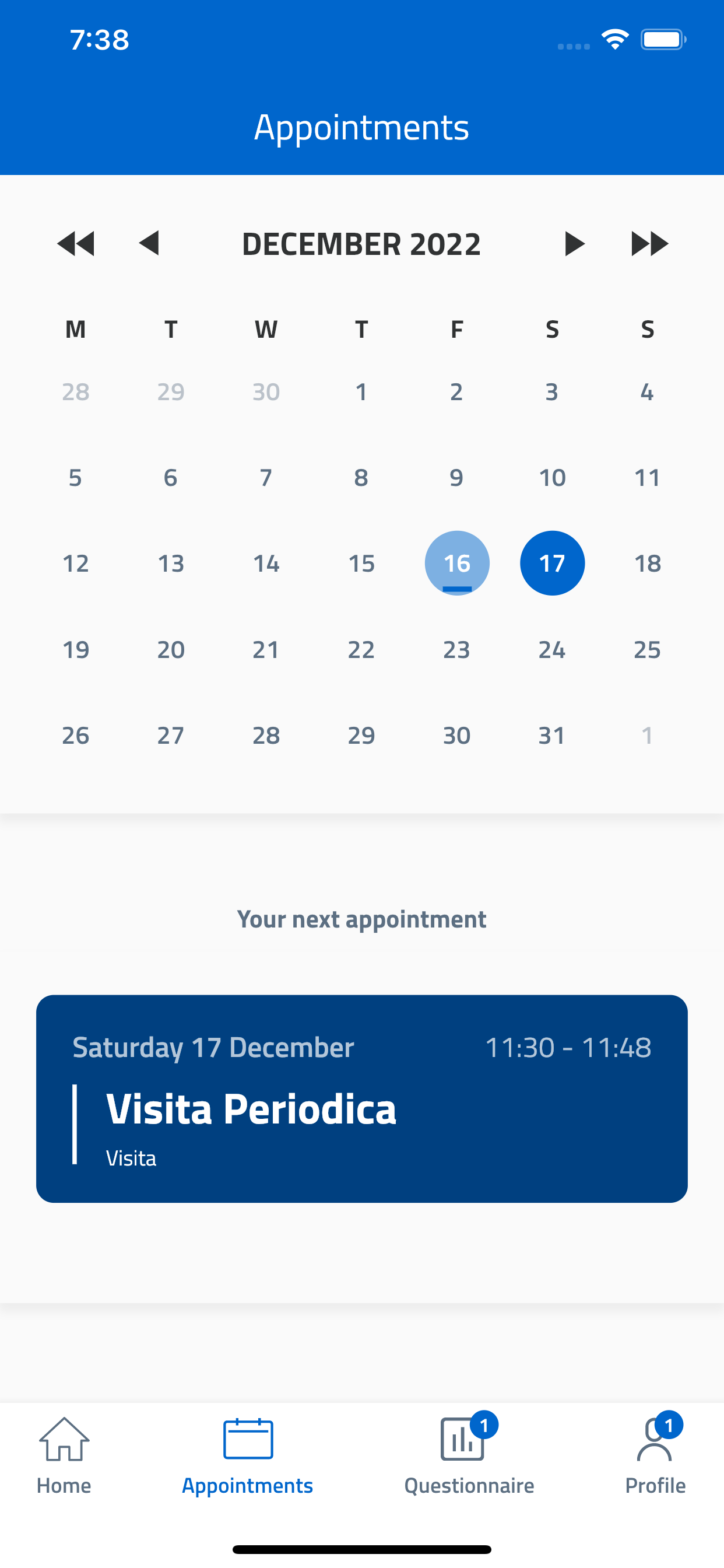Pick December 24 in the calendar
724x1568 pixels.
tap(552, 649)
